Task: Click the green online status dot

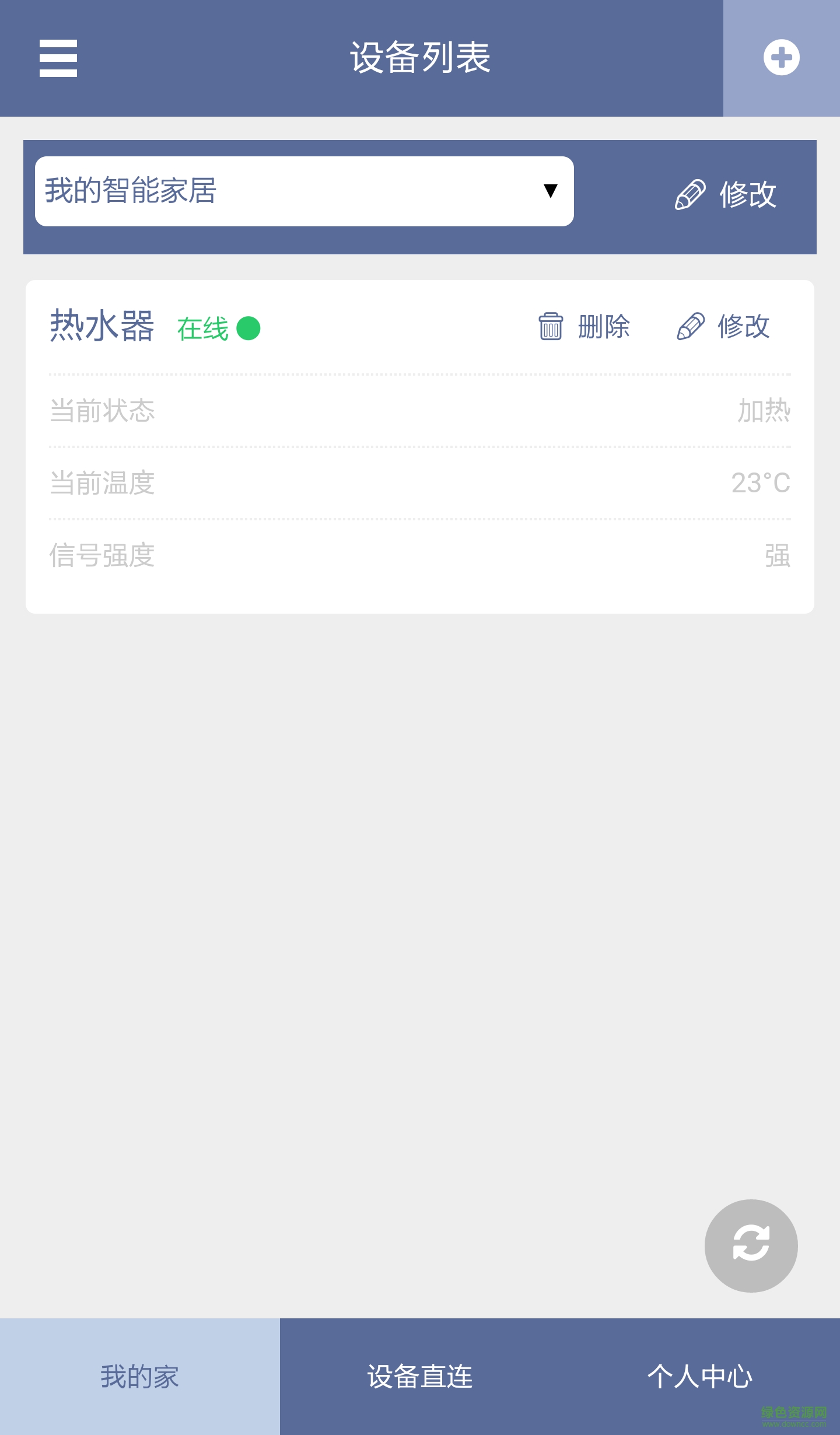Action: click(x=247, y=329)
